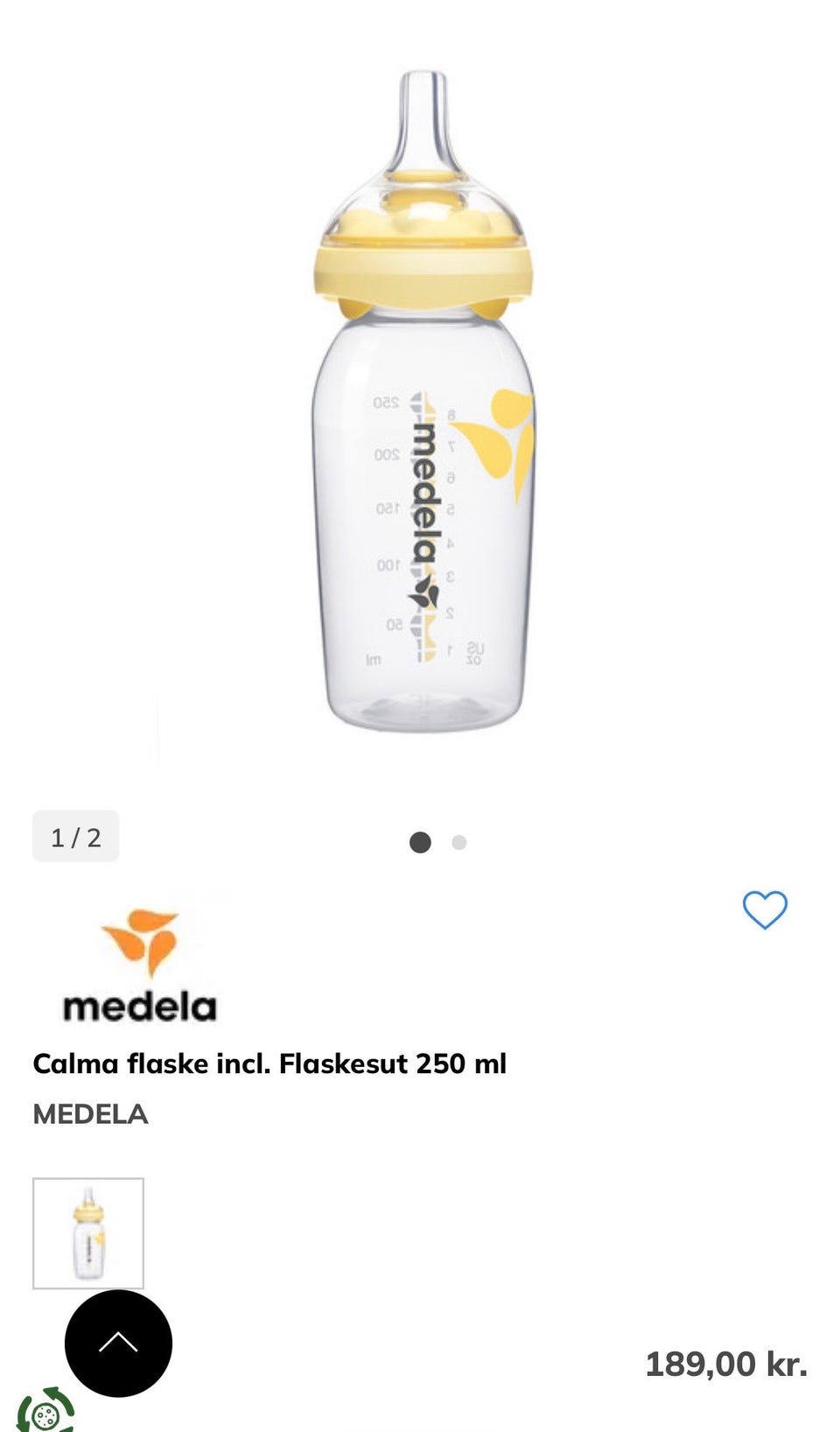Select the bottle thumbnail below the product title
Screen dimensions: 840x1432
pyautogui.click(x=88, y=1232)
